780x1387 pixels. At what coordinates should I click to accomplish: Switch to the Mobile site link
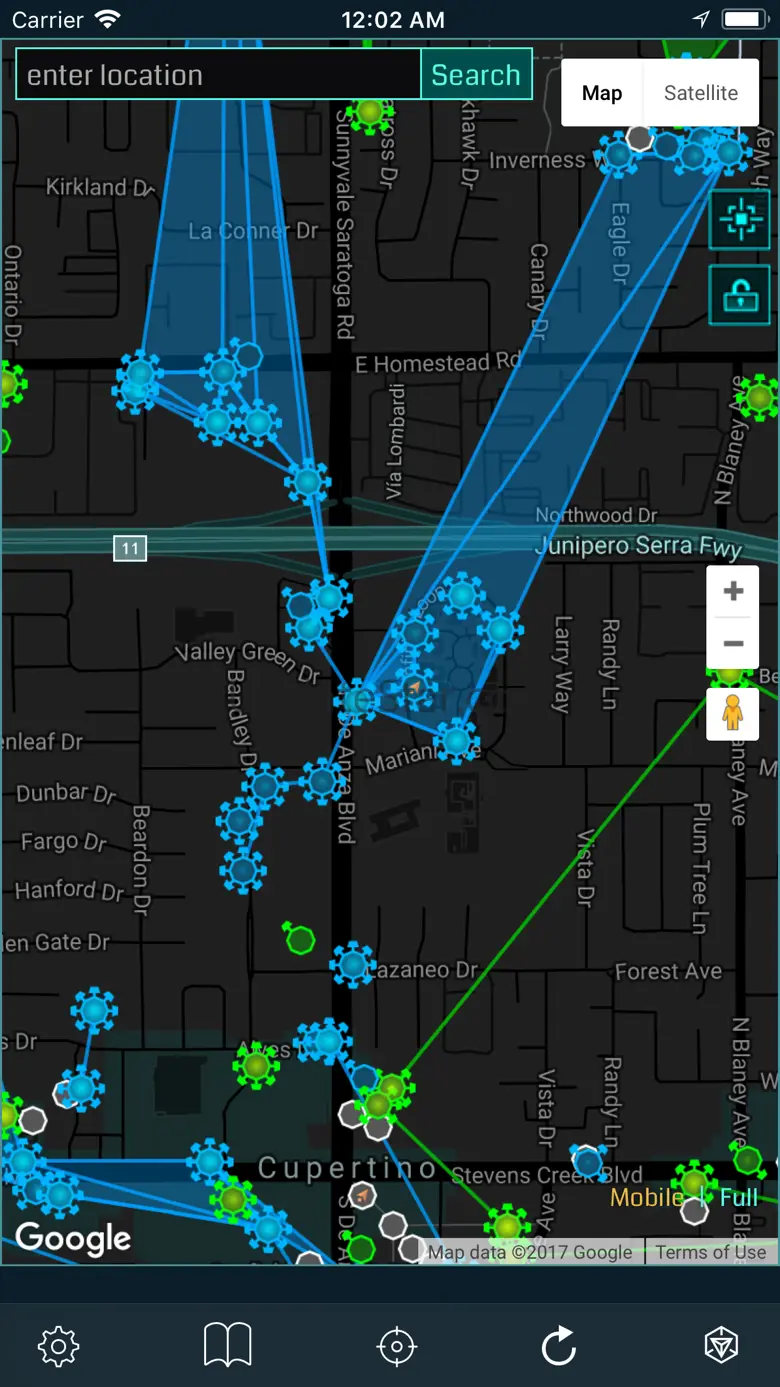point(647,1197)
